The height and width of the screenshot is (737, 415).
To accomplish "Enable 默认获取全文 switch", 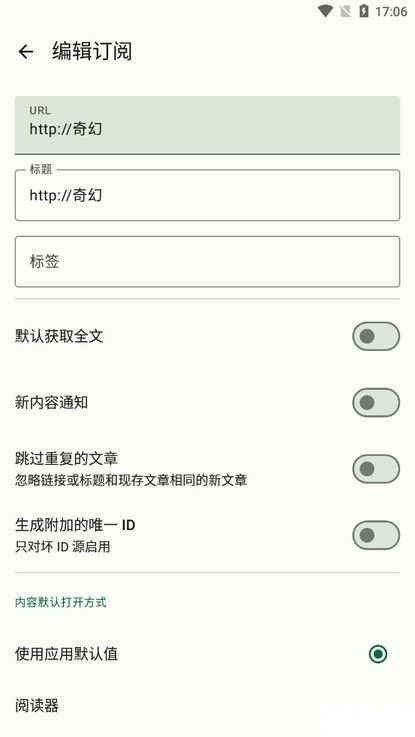I will [x=376, y=336].
